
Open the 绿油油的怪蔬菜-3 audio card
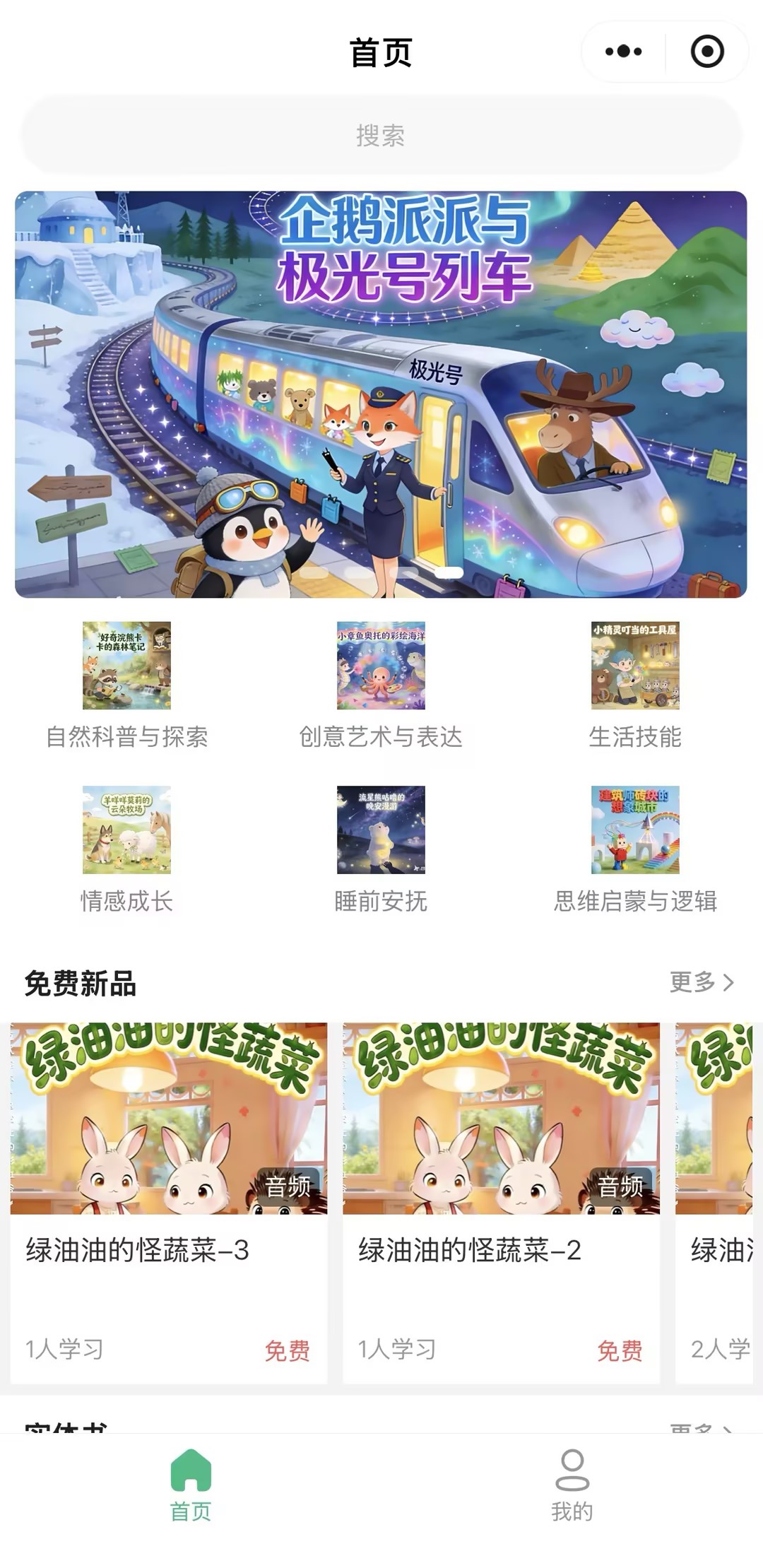[x=169, y=1201]
